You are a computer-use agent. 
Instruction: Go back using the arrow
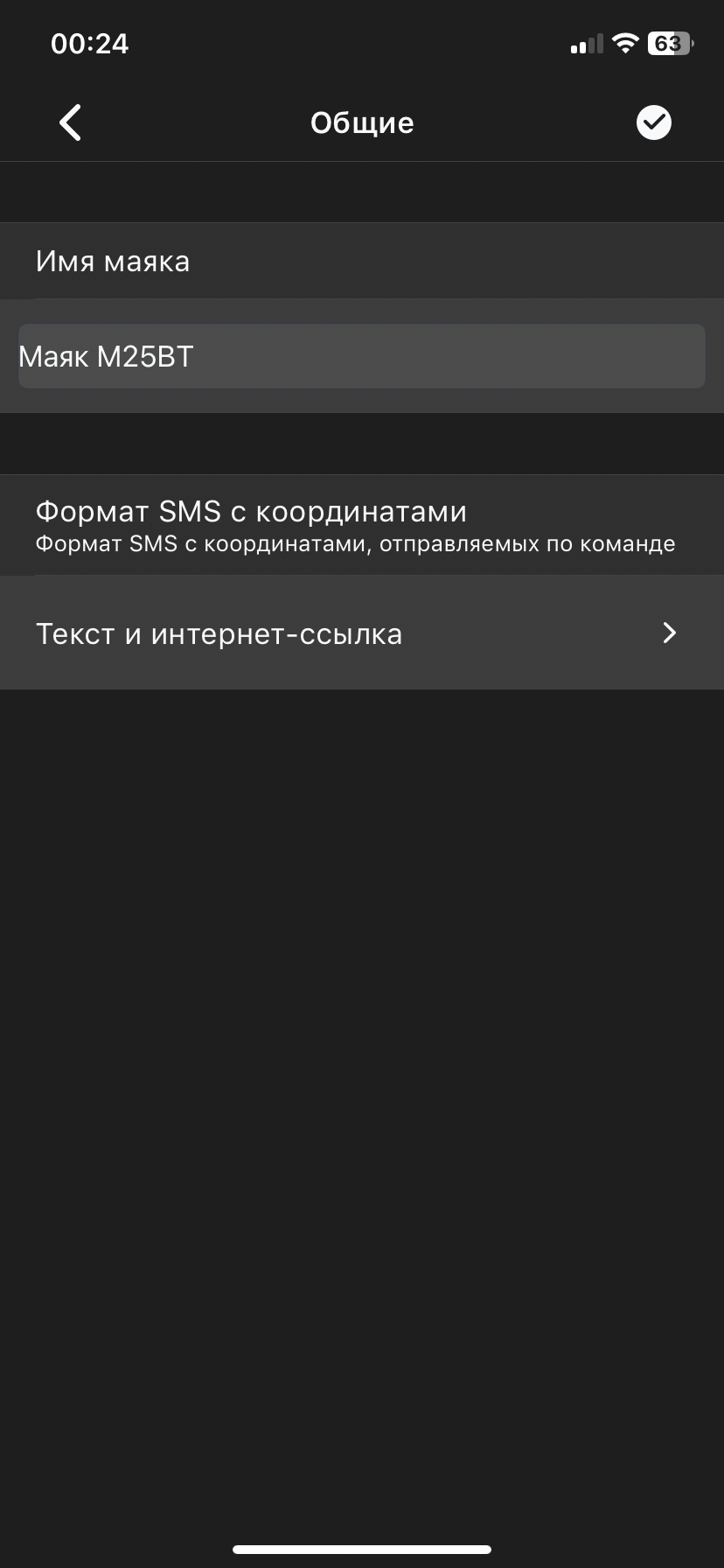pyautogui.click(x=70, y=122)
